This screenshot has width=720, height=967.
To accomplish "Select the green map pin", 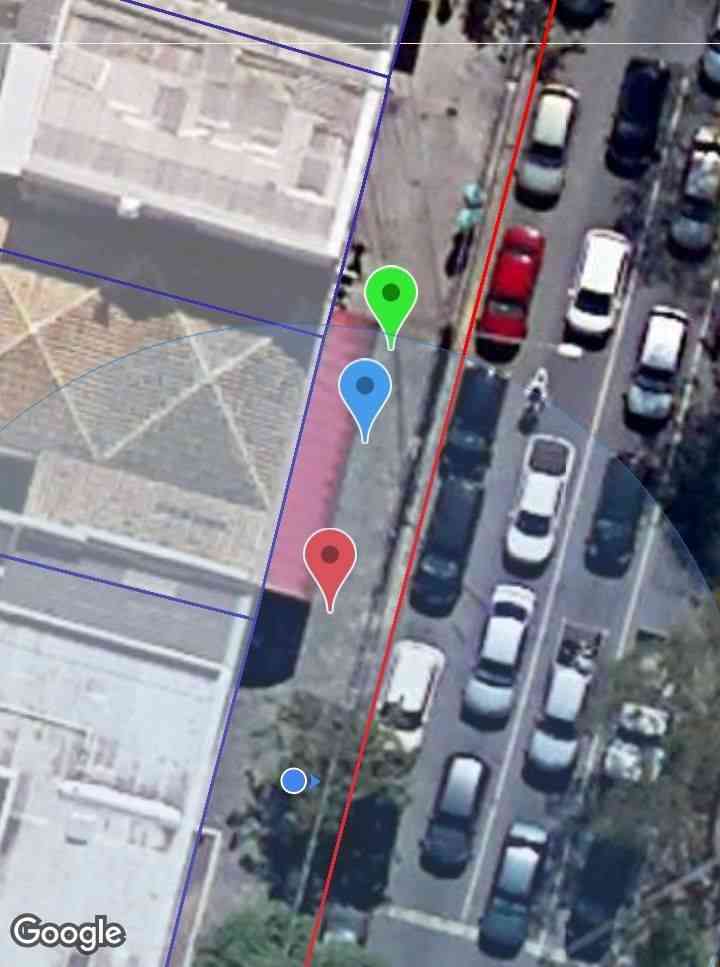I will point(391,295).
